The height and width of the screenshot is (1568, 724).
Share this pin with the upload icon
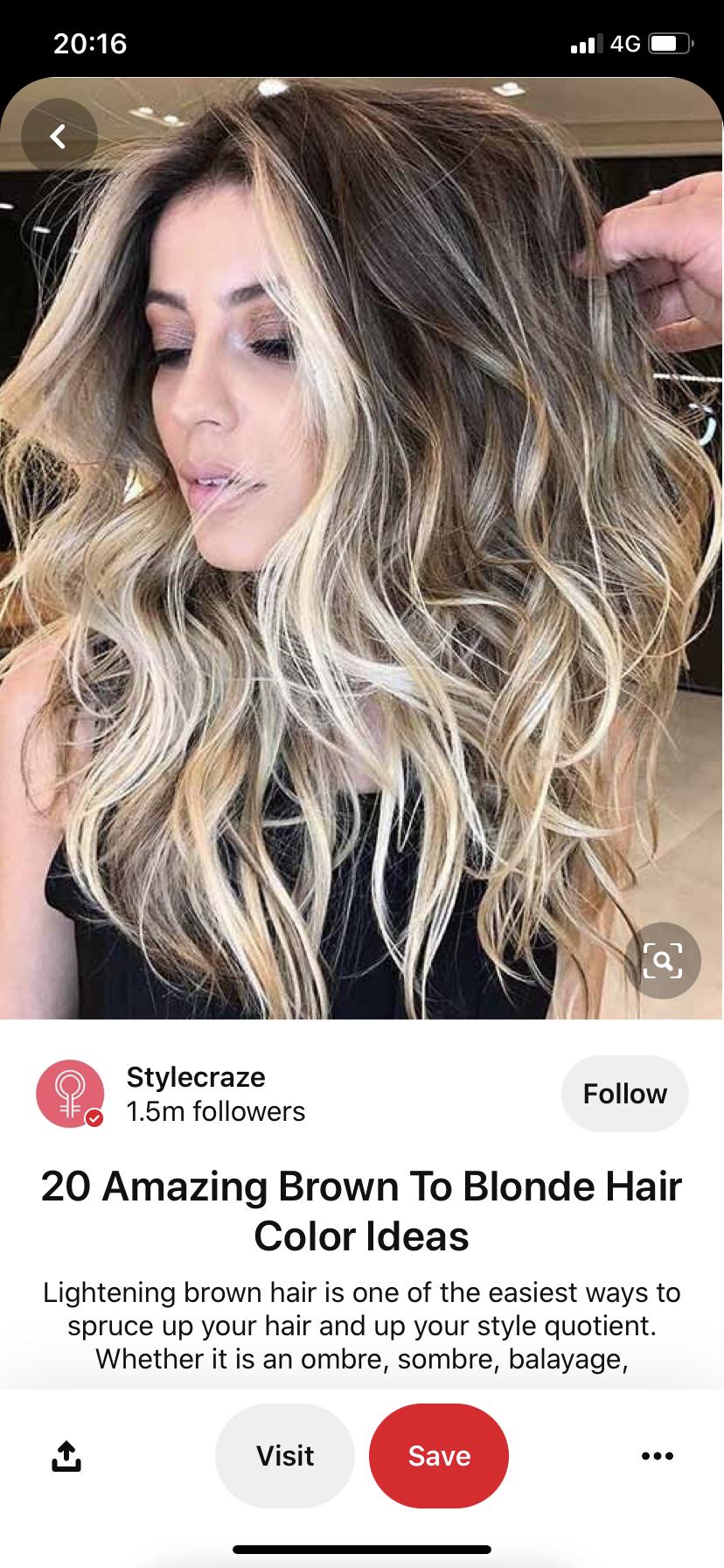tap(66, 1456)
